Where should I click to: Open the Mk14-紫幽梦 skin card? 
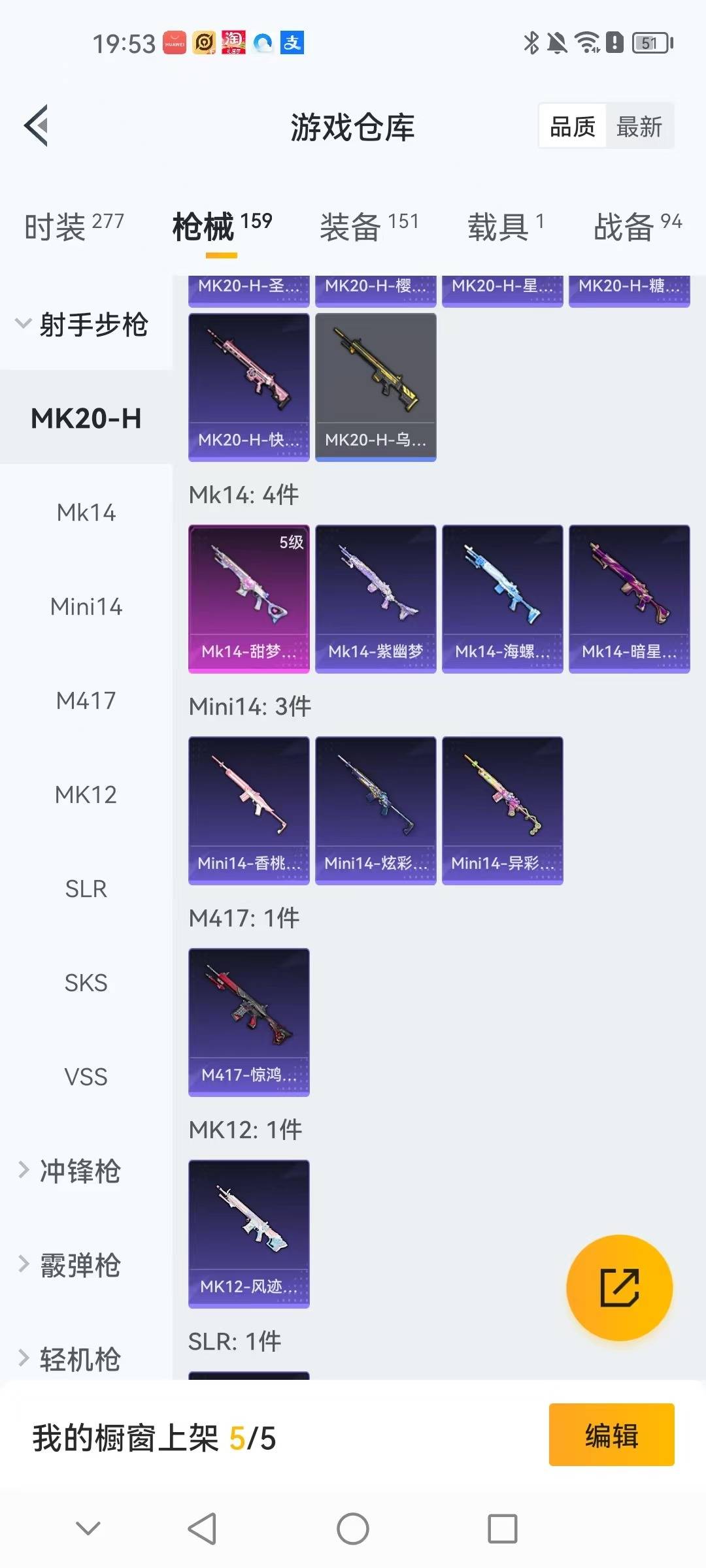click(375, 598)
